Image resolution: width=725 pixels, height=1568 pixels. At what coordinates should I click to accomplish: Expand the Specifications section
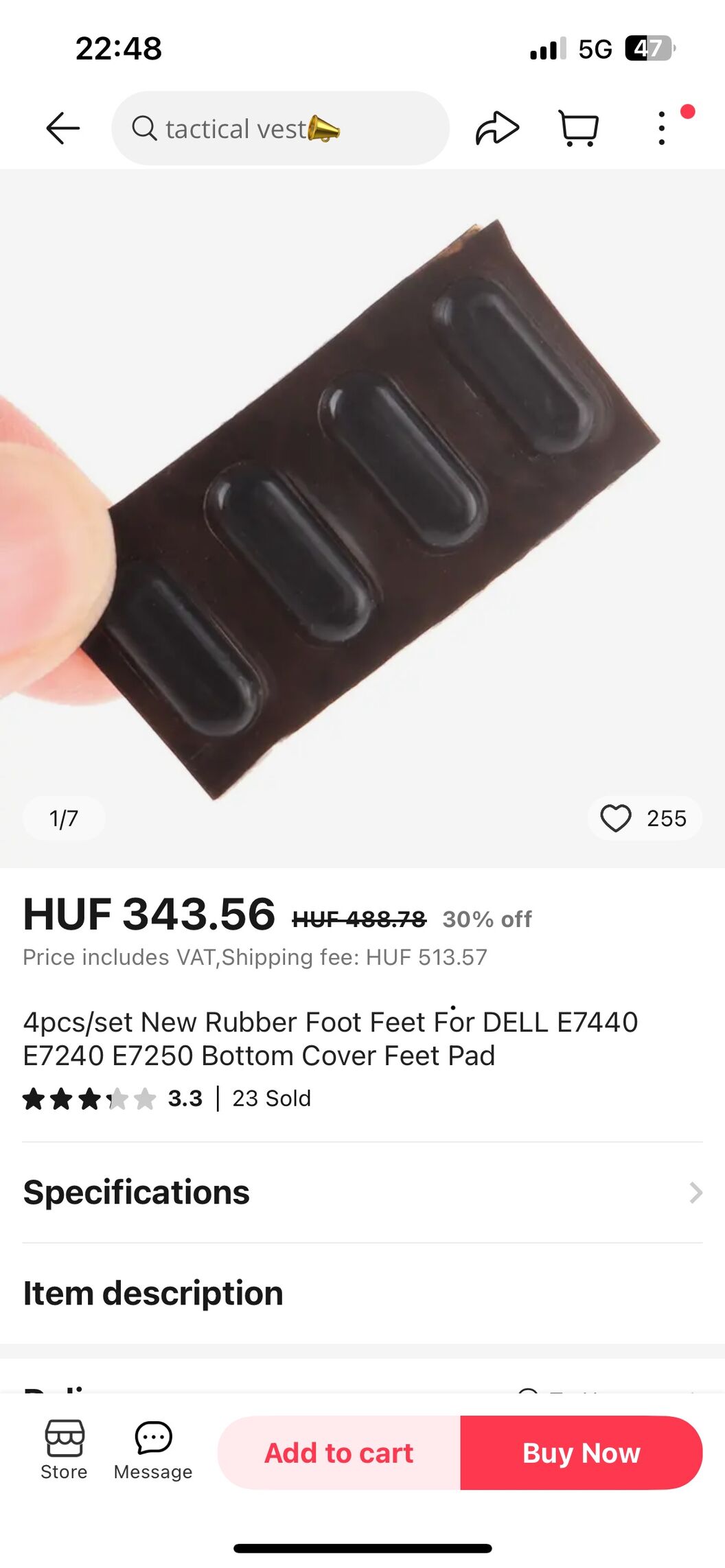pos(362,1193)
